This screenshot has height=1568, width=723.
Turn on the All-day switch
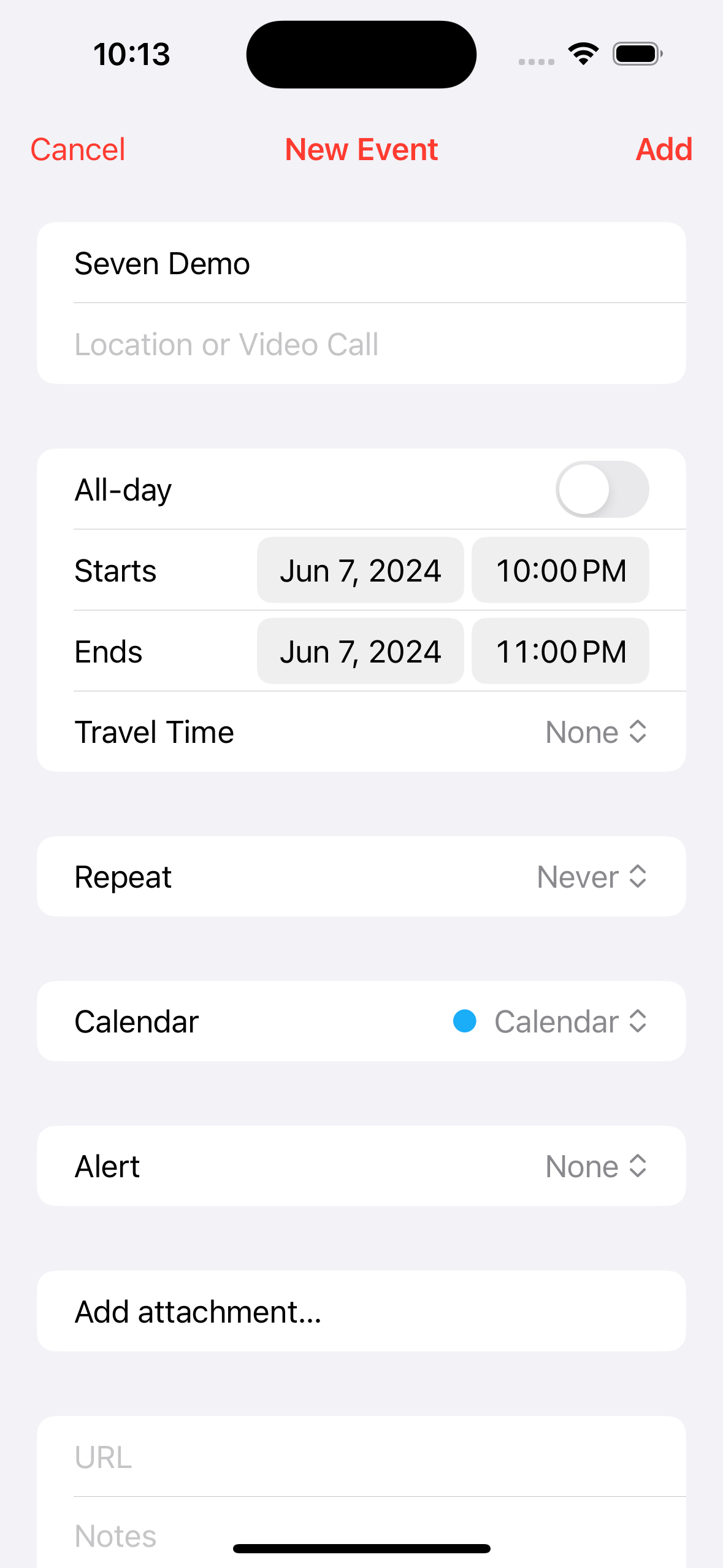(602, 490)
